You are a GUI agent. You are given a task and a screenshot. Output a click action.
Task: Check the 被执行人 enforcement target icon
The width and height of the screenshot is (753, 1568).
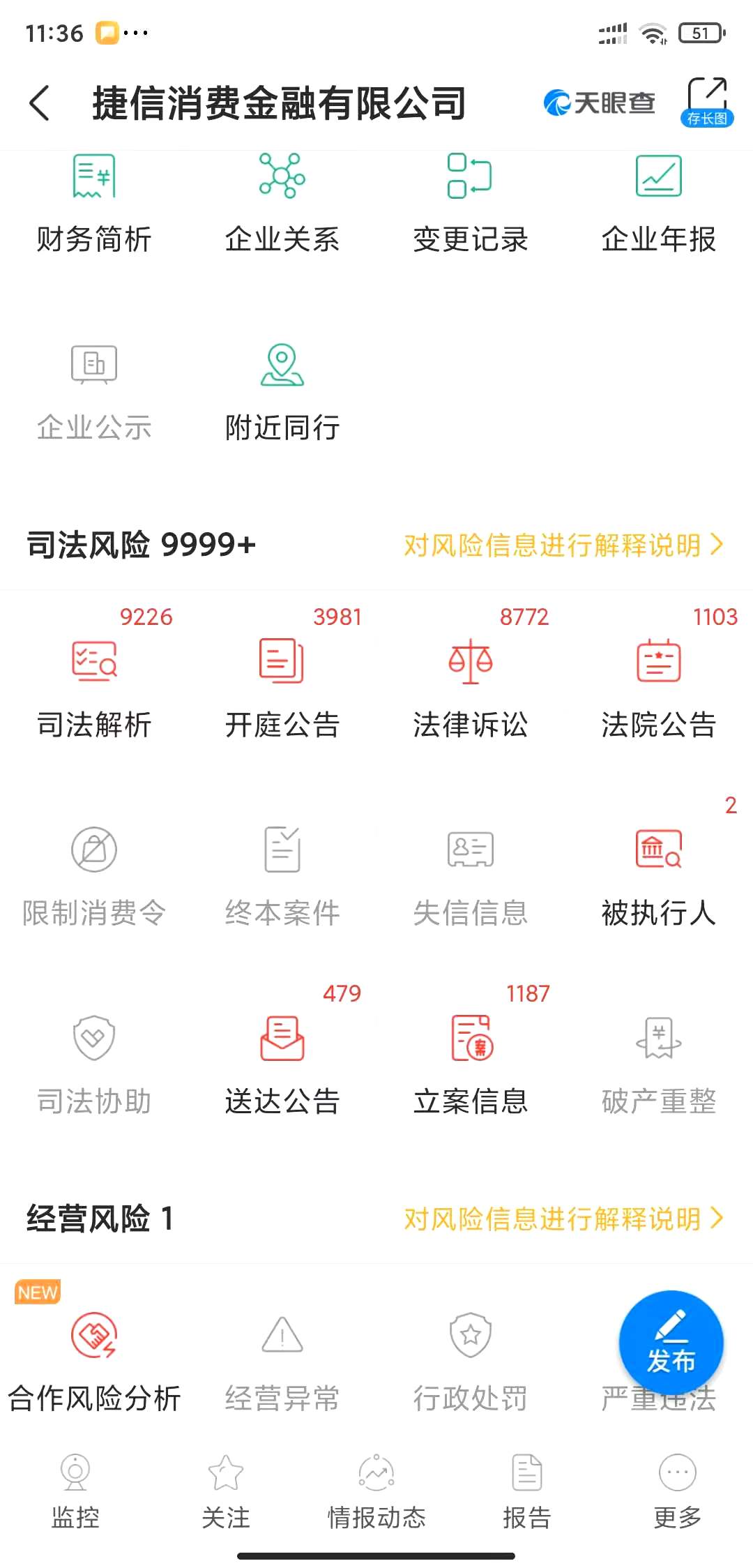point(658,875)
